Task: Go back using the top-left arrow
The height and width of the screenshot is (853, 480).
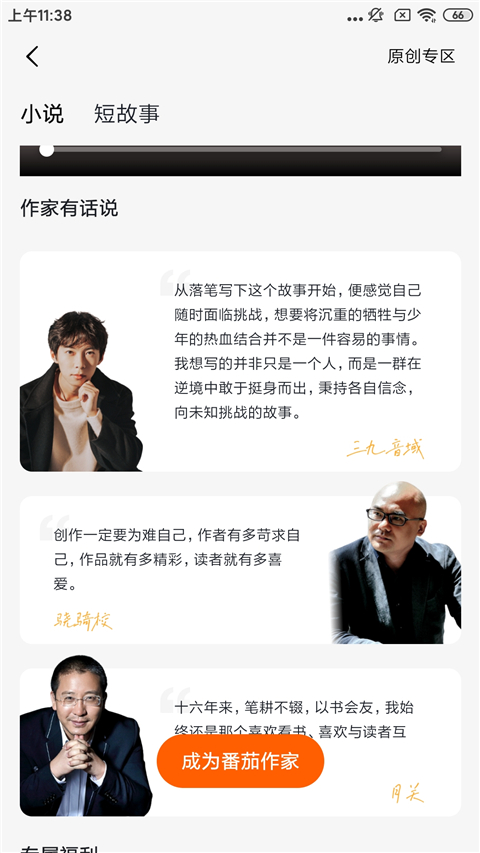Action: [x=33, y=56]
